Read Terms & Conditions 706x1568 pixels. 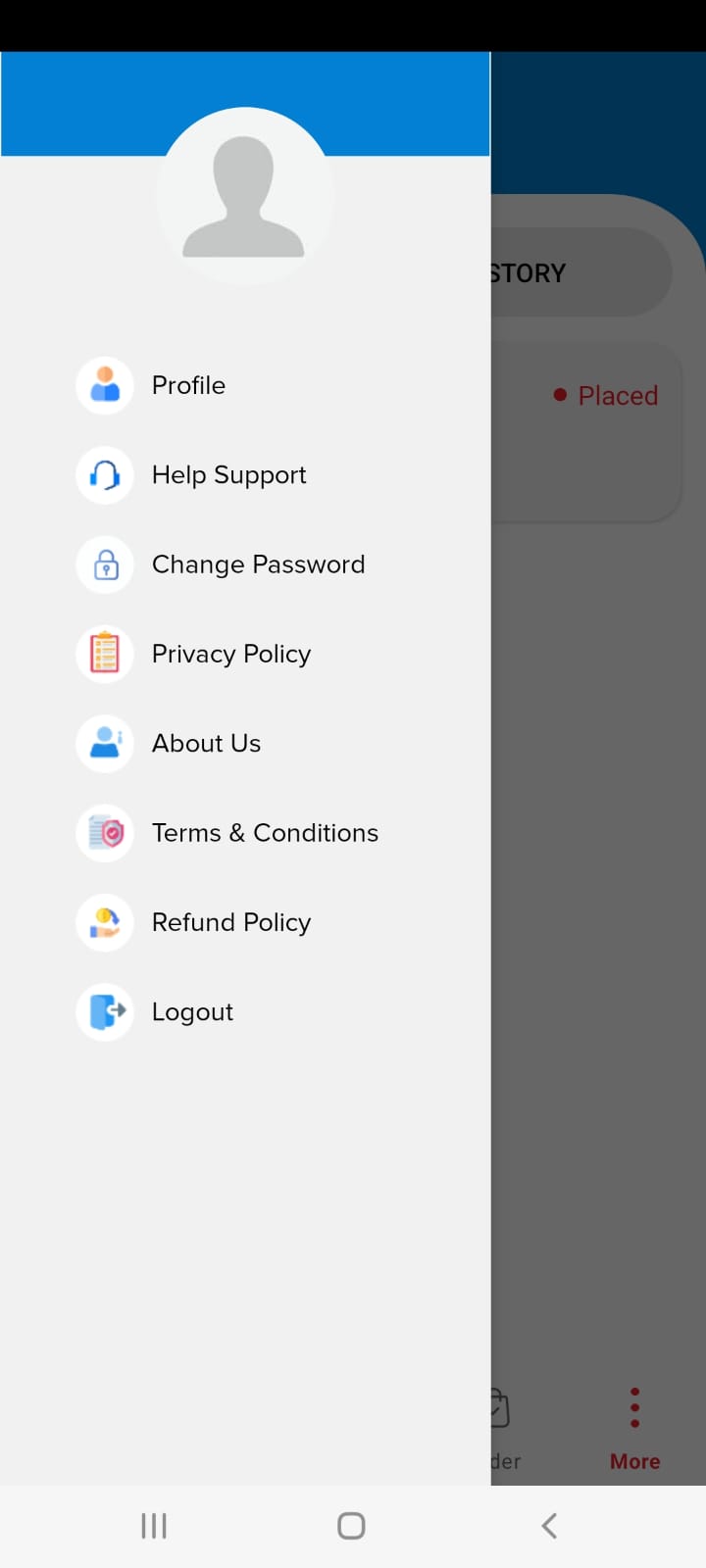click(x=265, y=833)
